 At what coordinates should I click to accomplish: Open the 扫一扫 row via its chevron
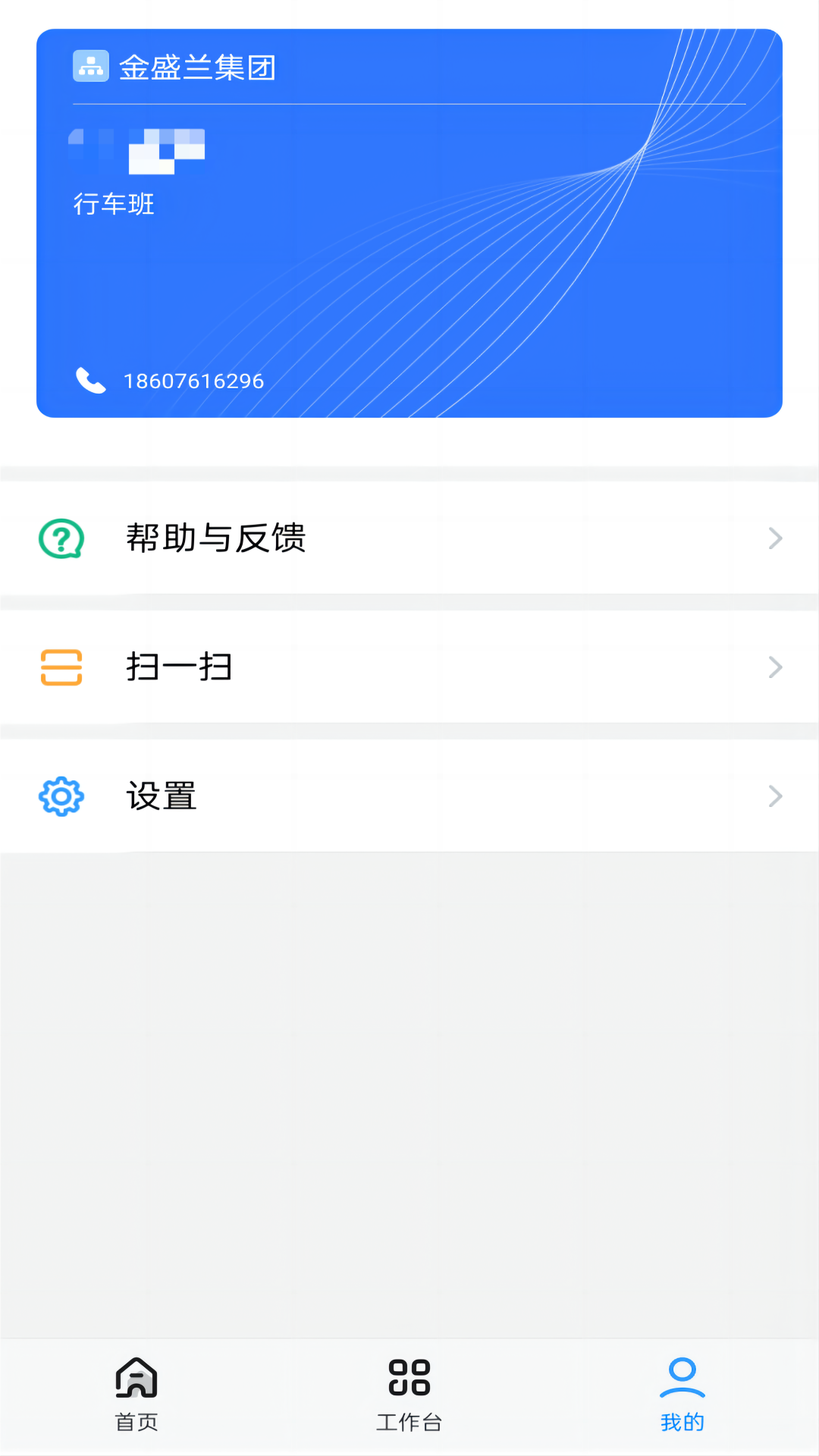pyautogui.click(x=774, y=667)
